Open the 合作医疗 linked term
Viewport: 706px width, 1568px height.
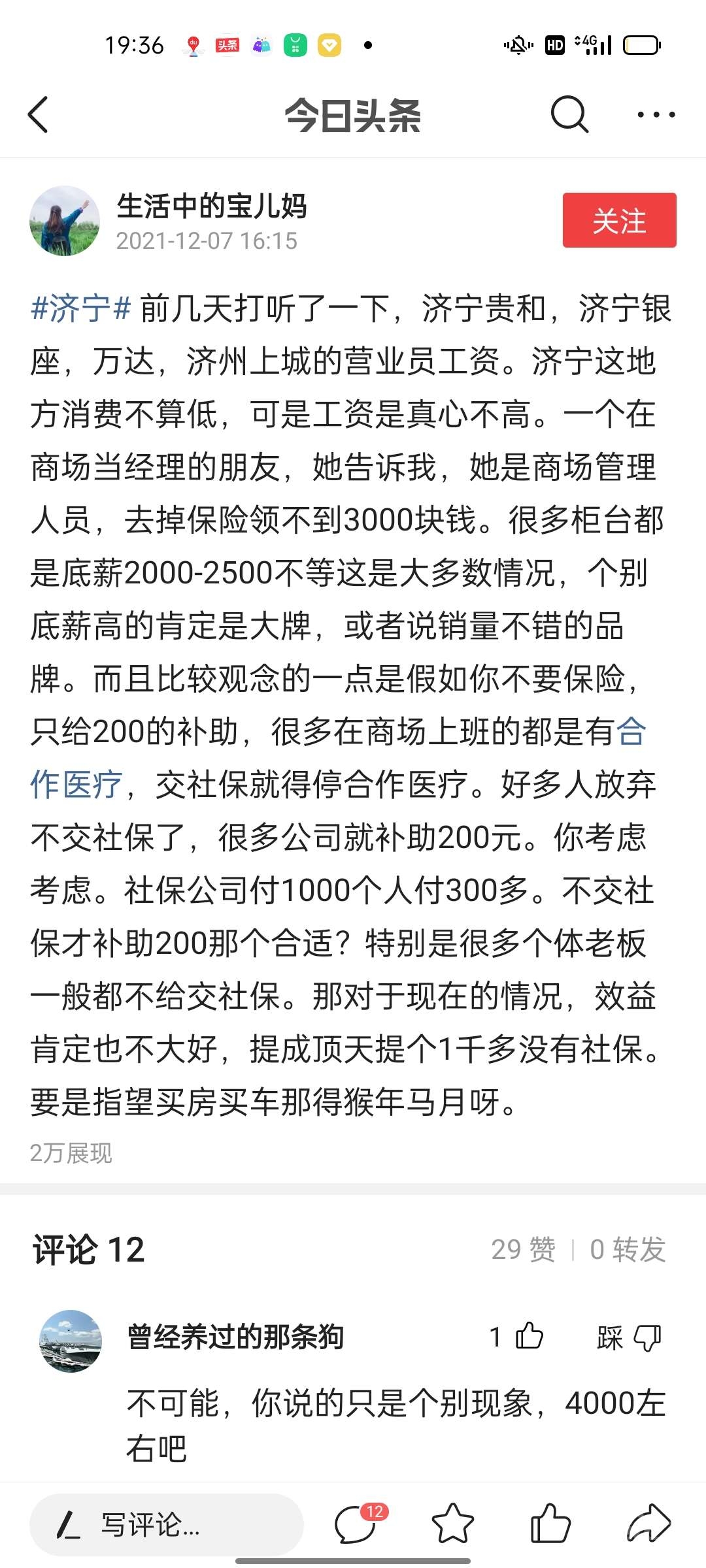click(76, 785)
